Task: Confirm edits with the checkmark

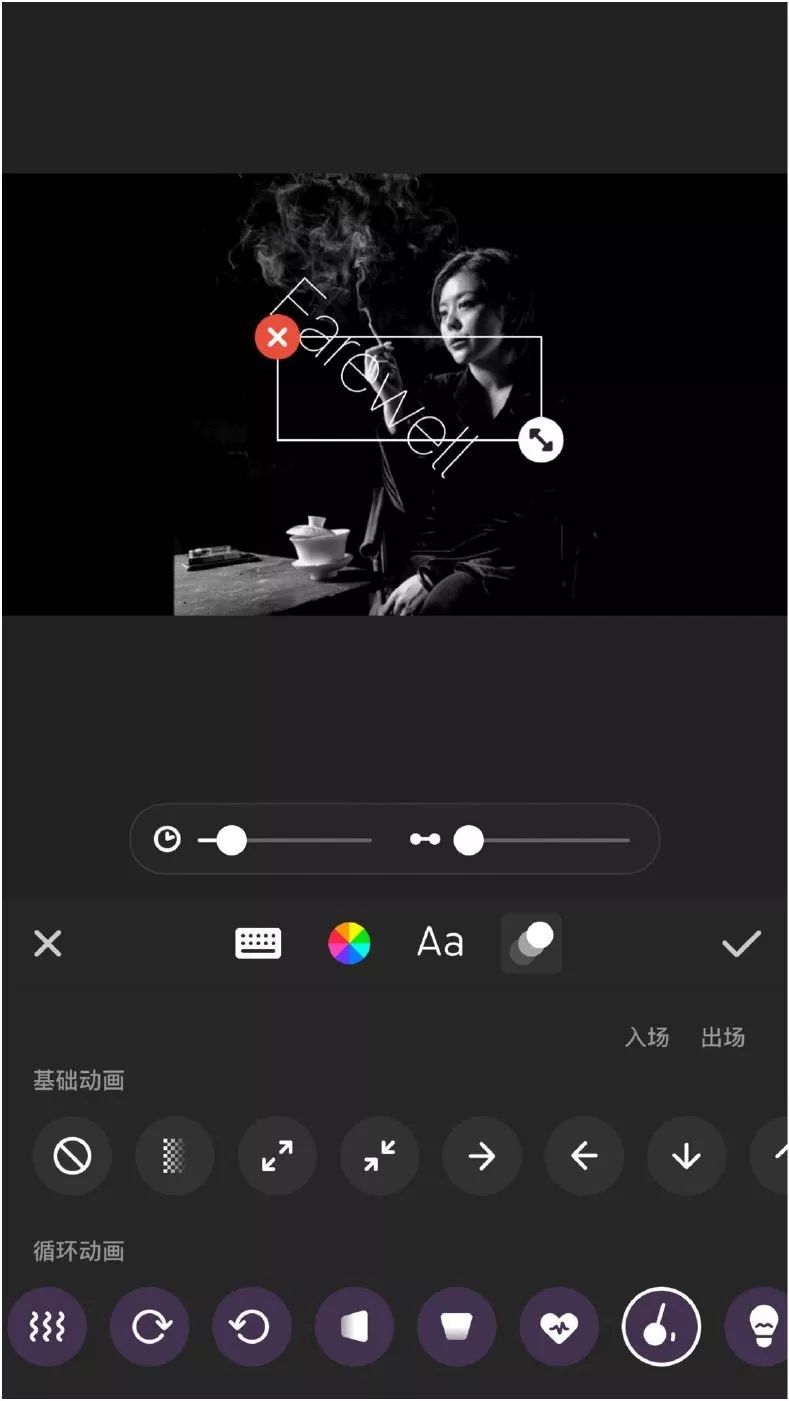Action: [x=740, y=942]
